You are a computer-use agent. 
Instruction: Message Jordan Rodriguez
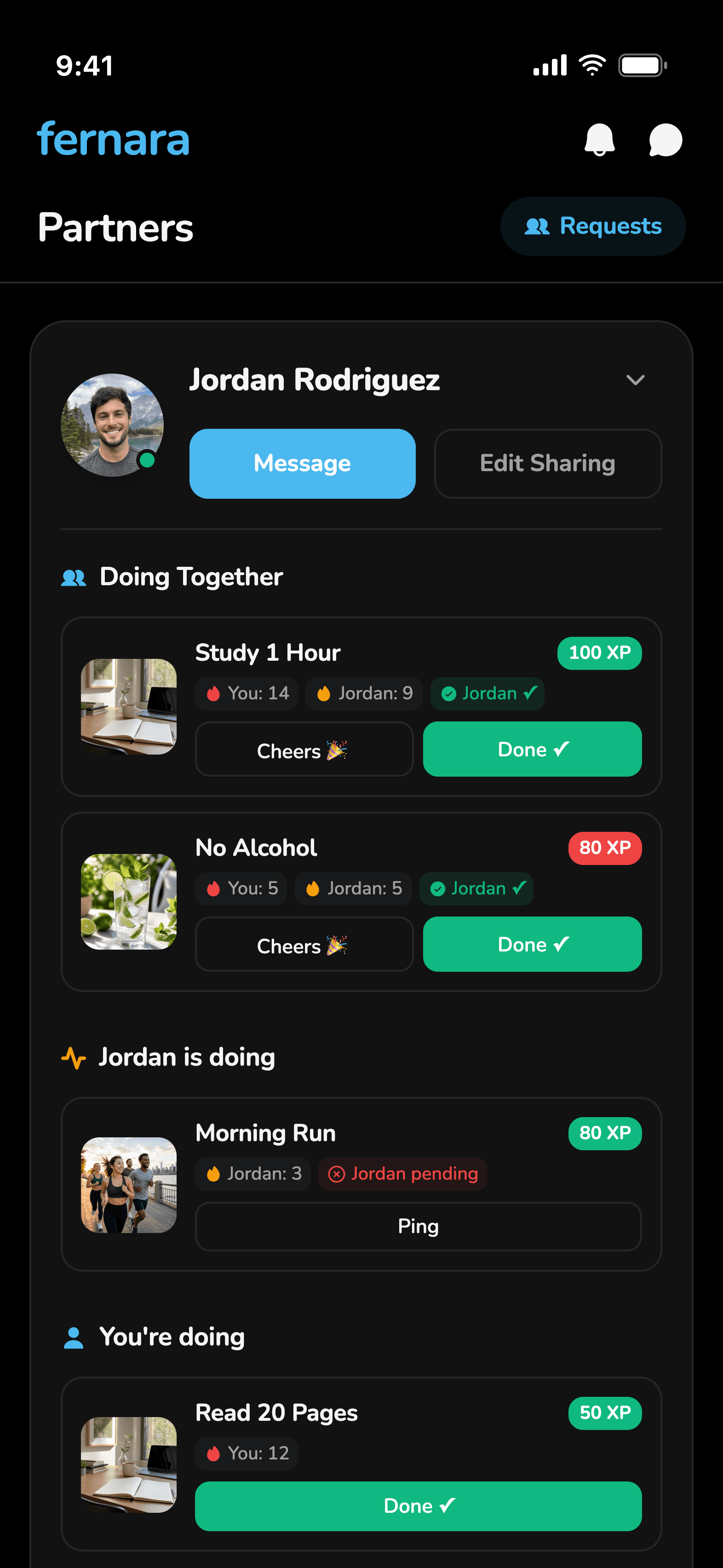point(303,463)
